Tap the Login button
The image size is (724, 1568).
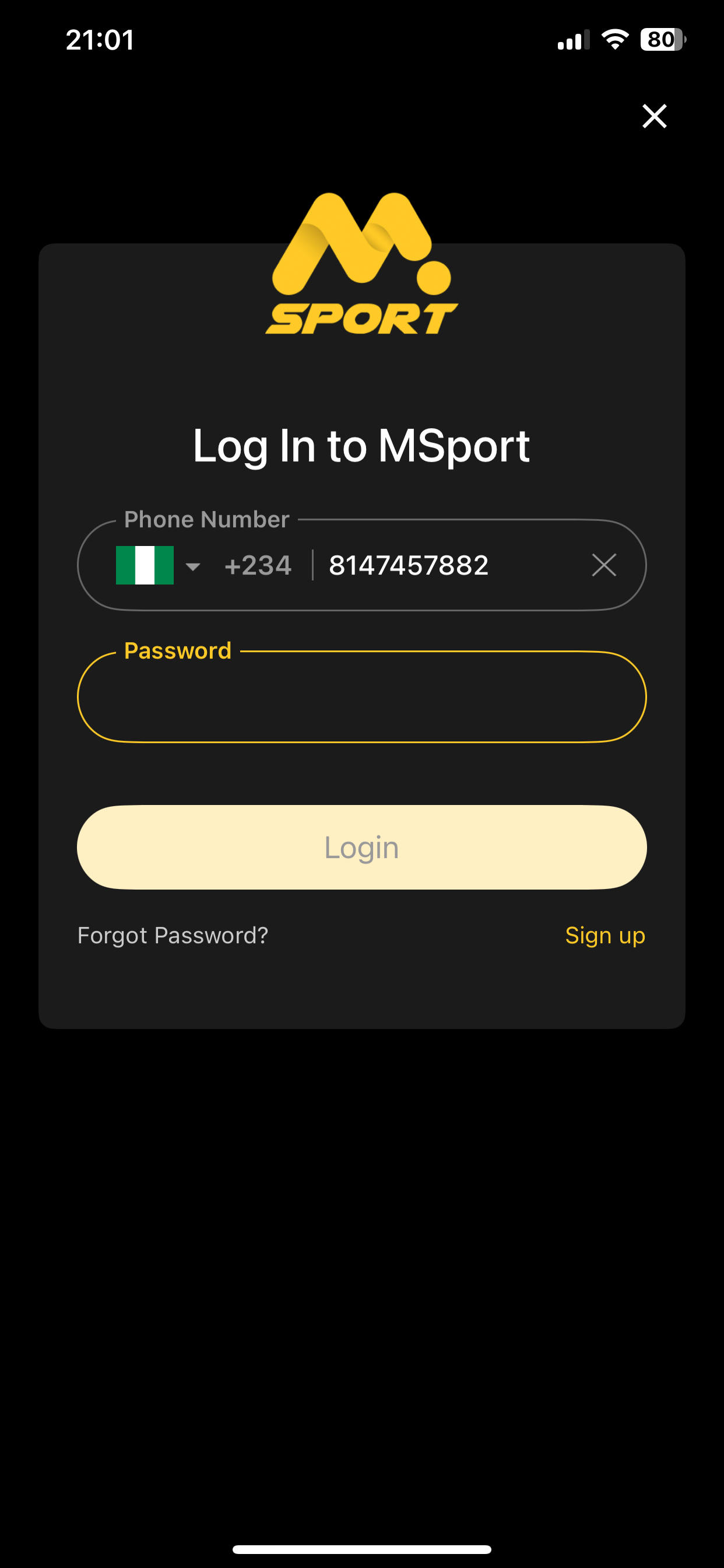point(361,848)
